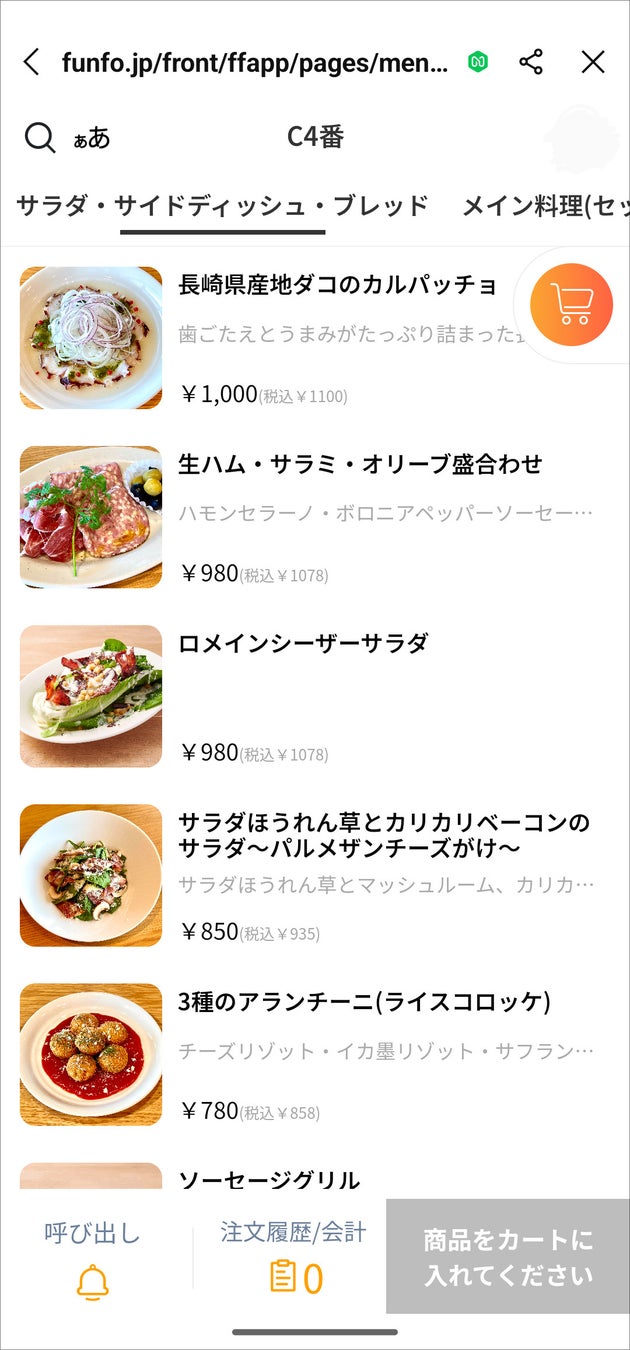The height and width of the screenshot is (1350, 630).
Task: Go back with the browser back arrow
Action: [31, 62]
